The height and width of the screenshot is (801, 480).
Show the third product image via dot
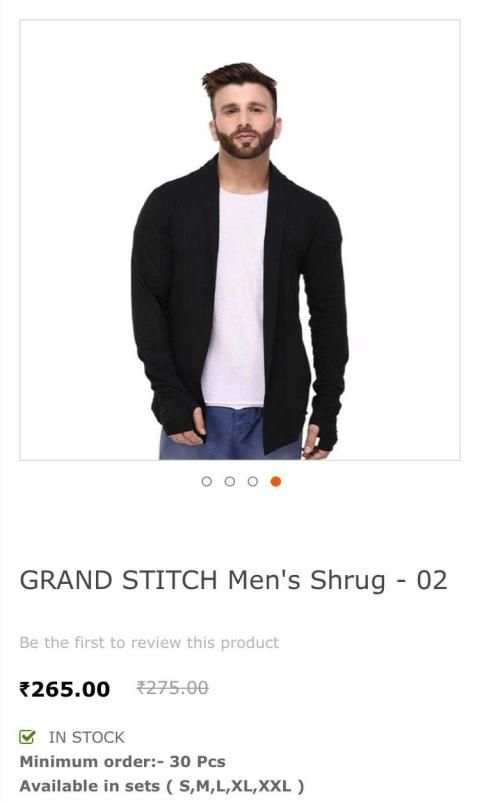pos(253,481)
